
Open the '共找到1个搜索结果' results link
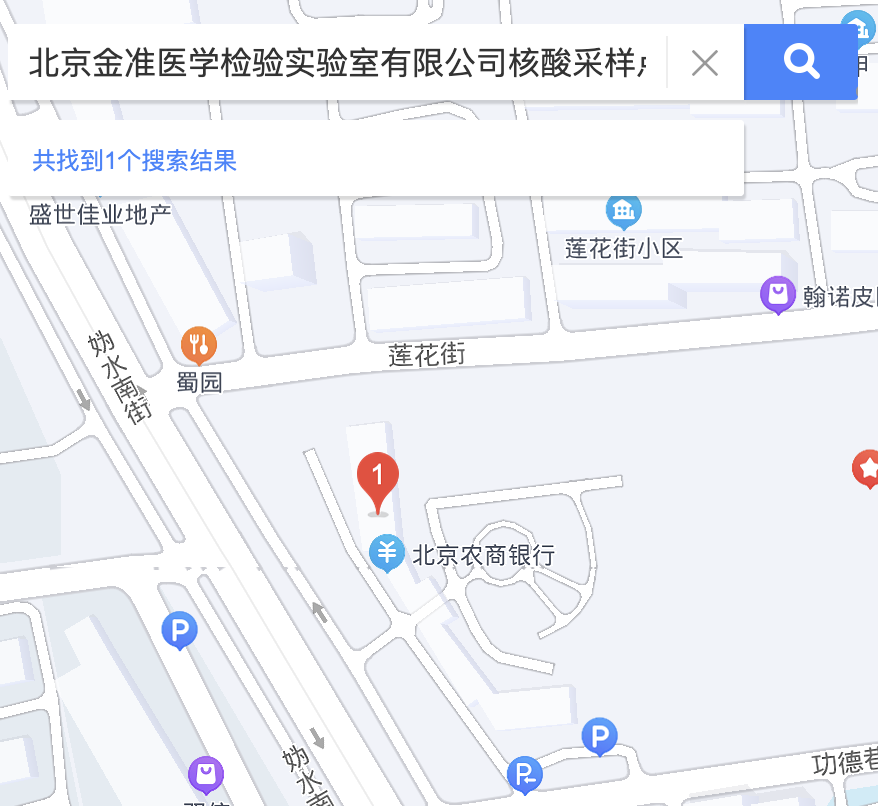135,160
